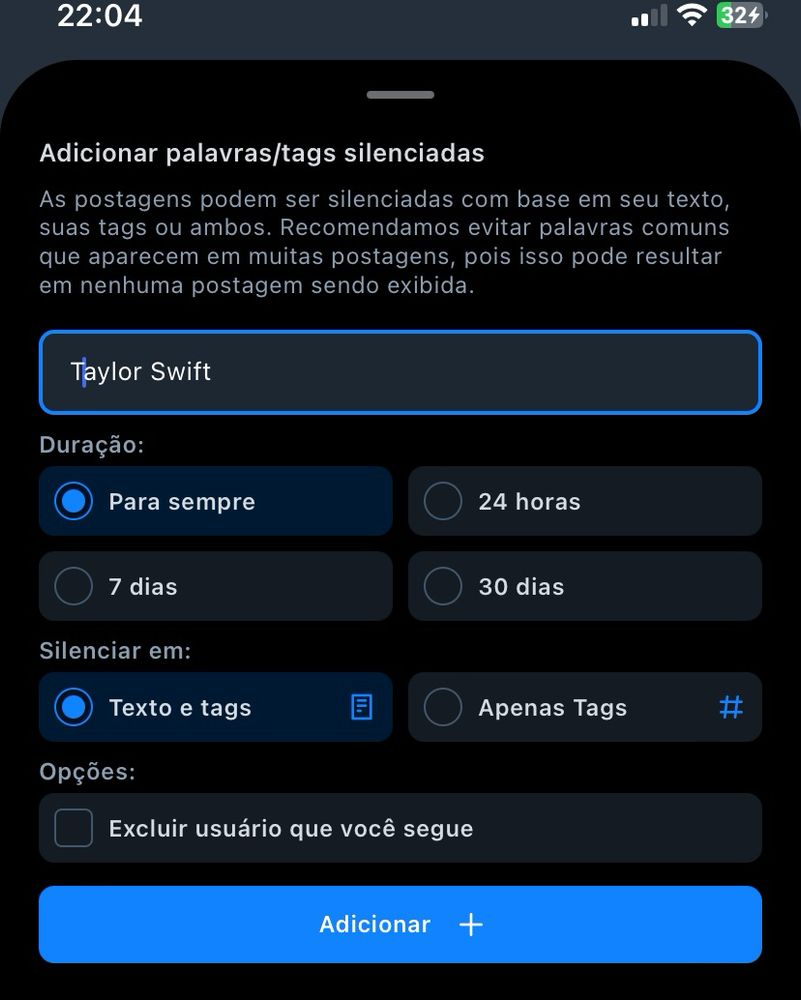Set duration to 7 dias
Screen dimensions: 801x1000
point(216,586)
